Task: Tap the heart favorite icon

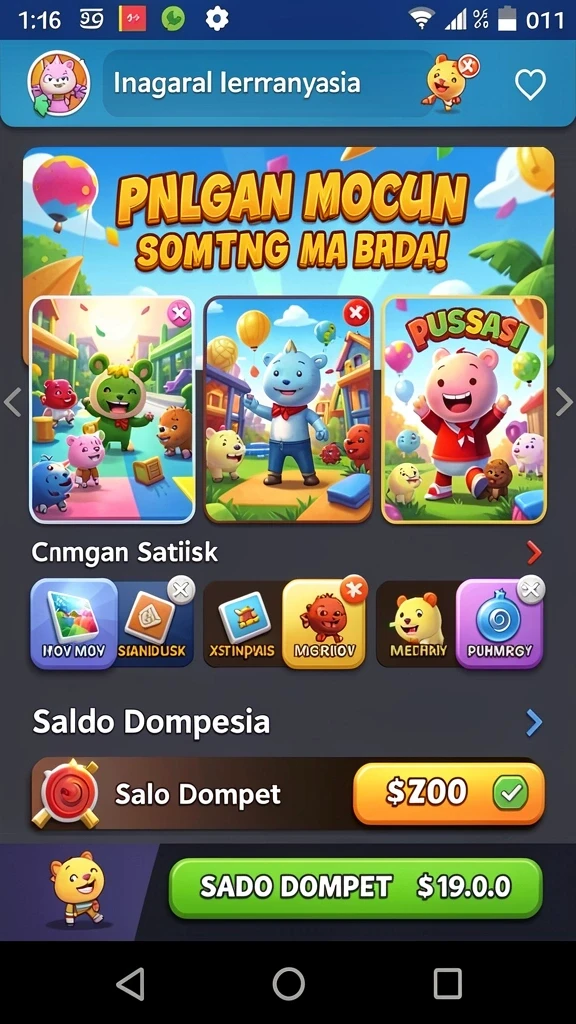Action: (x=530, y=84)
